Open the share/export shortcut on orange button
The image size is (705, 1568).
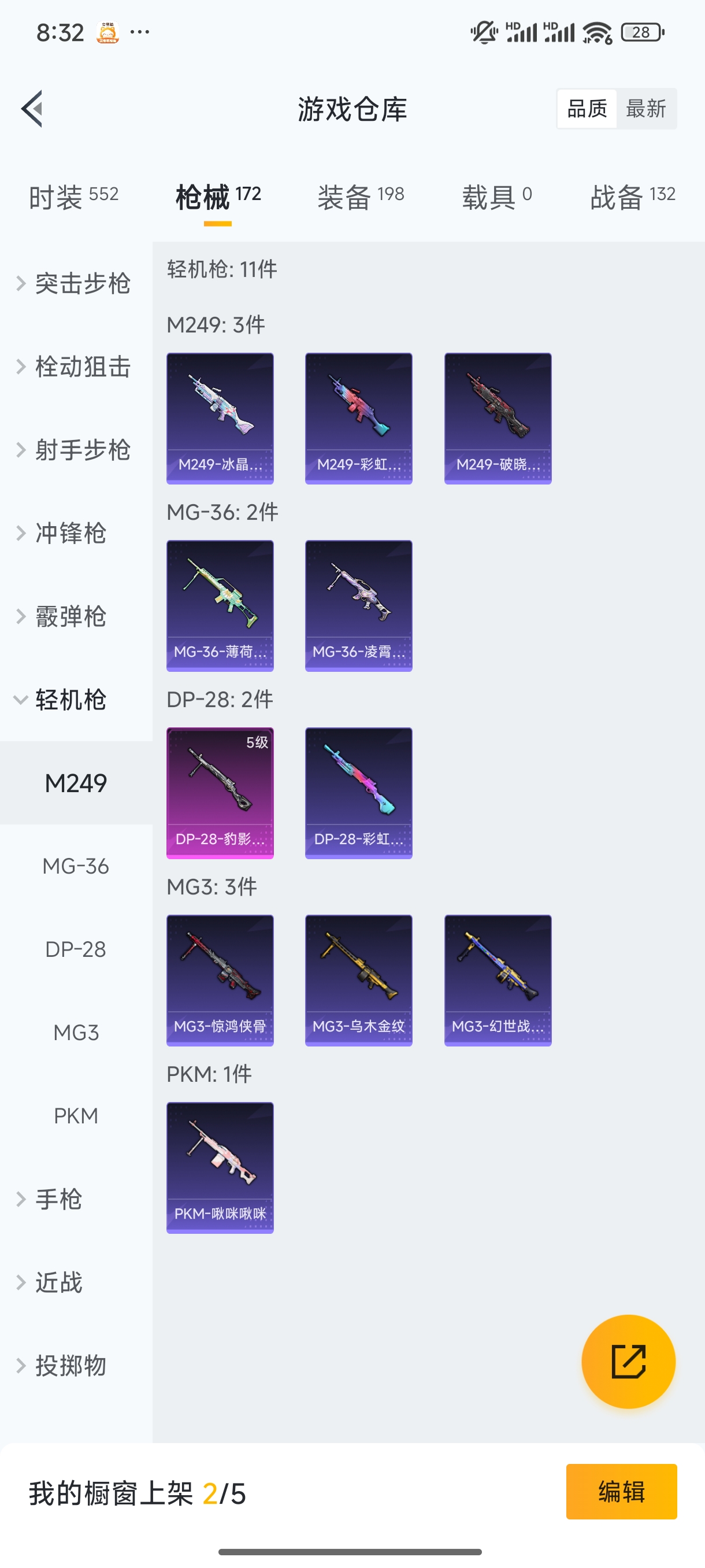pos(629,1362)
